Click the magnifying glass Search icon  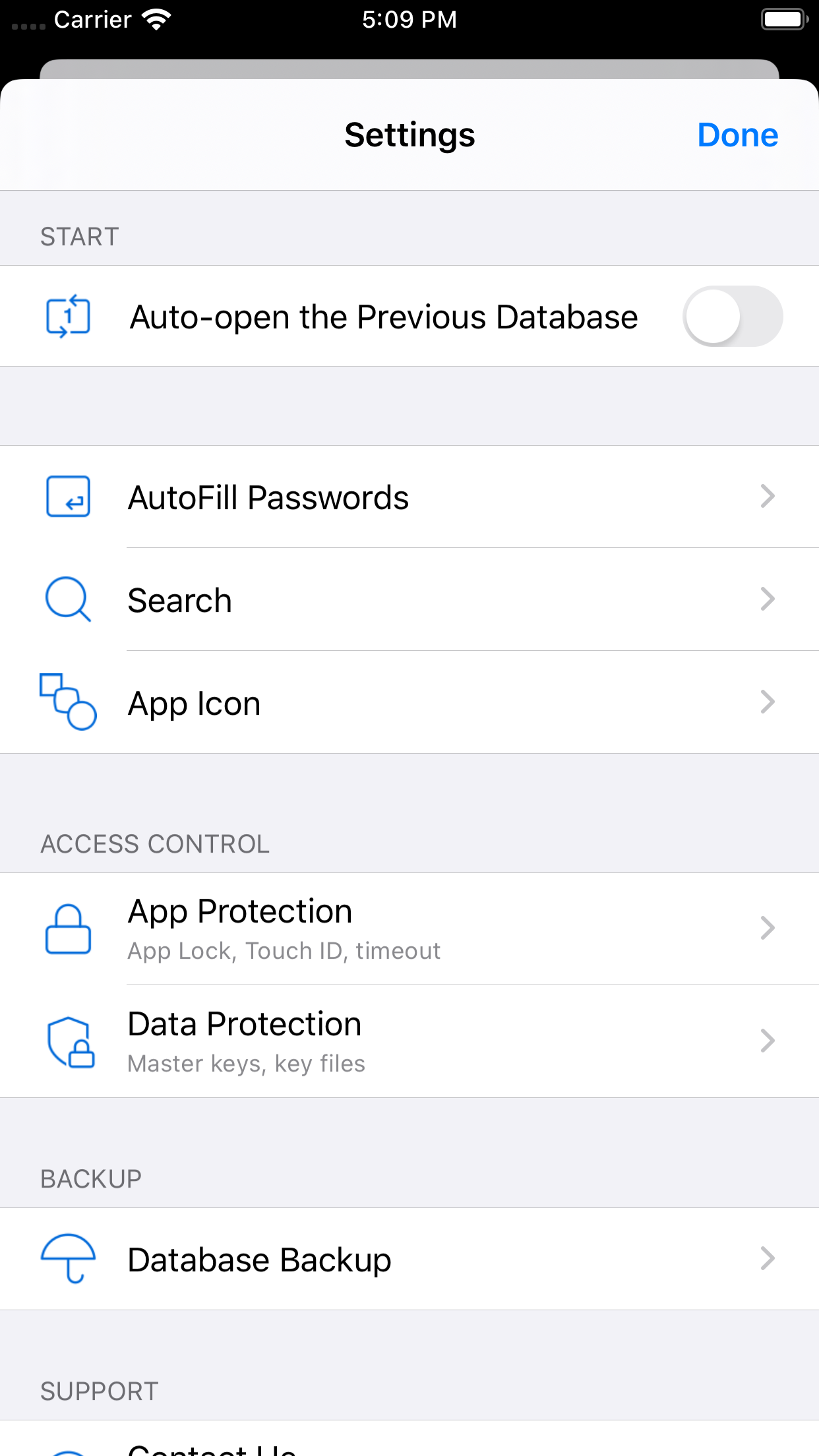pos(68,599)
